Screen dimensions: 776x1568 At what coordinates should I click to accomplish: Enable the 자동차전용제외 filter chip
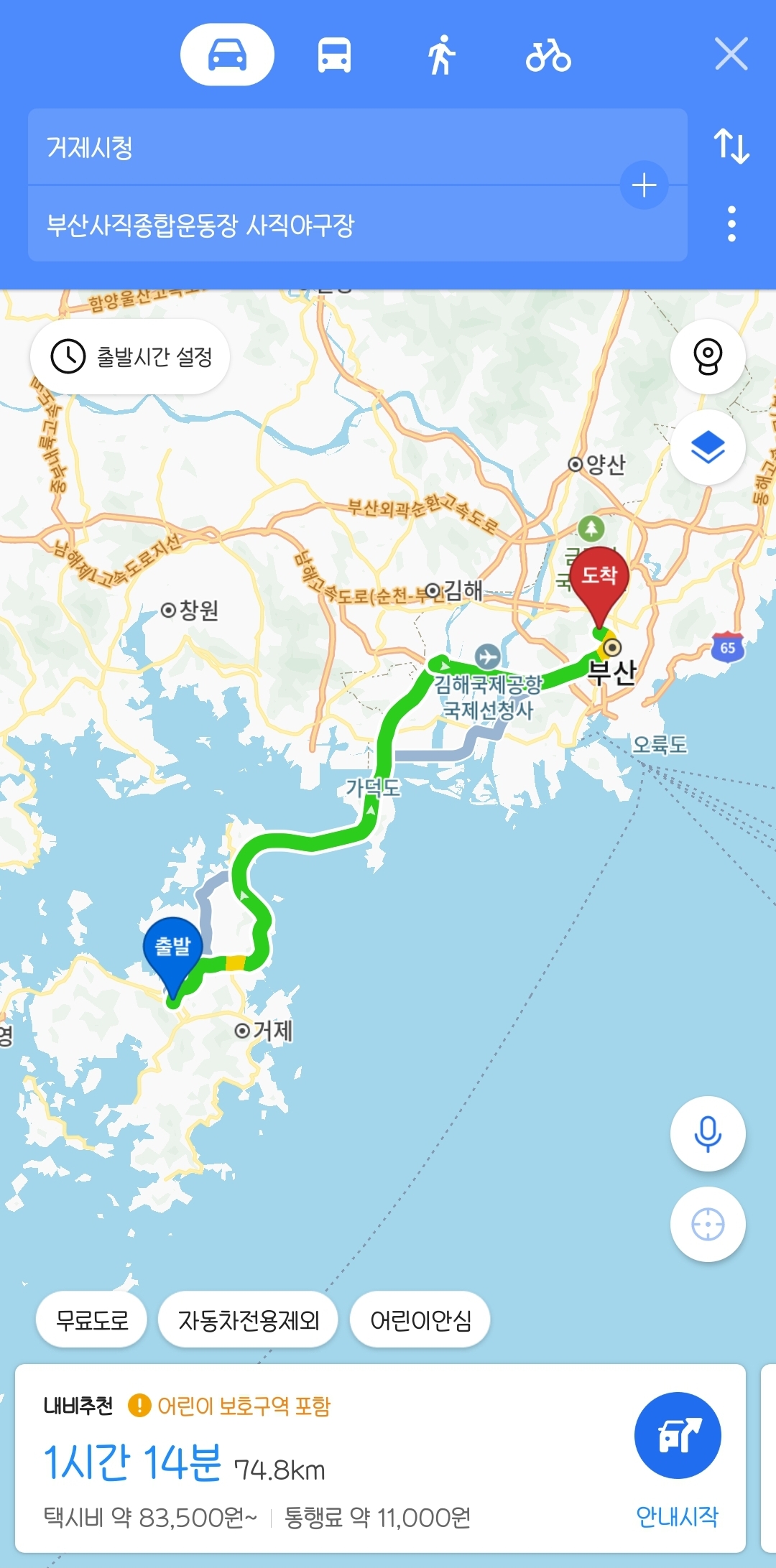tap(248, 1319)
